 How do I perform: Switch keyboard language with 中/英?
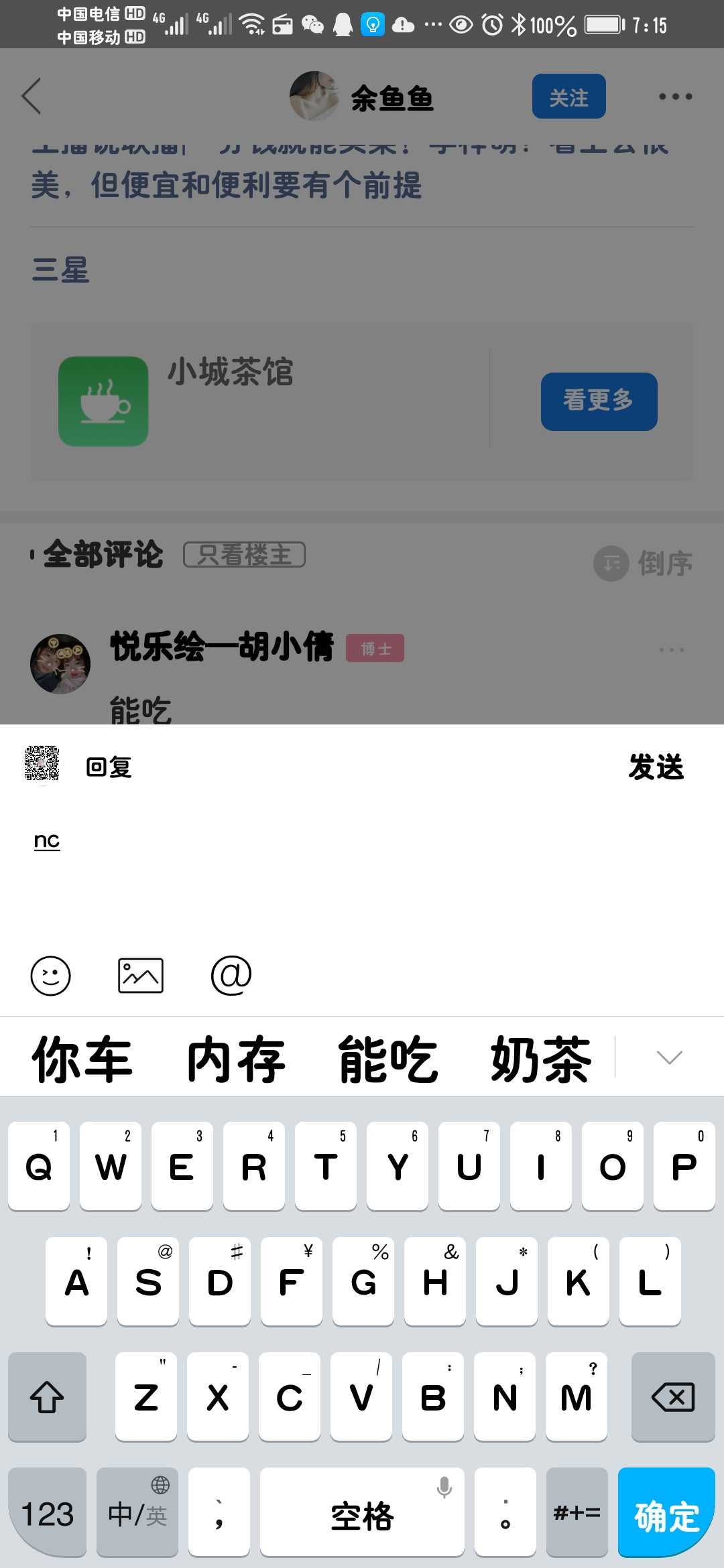[x=137, y=1512]
